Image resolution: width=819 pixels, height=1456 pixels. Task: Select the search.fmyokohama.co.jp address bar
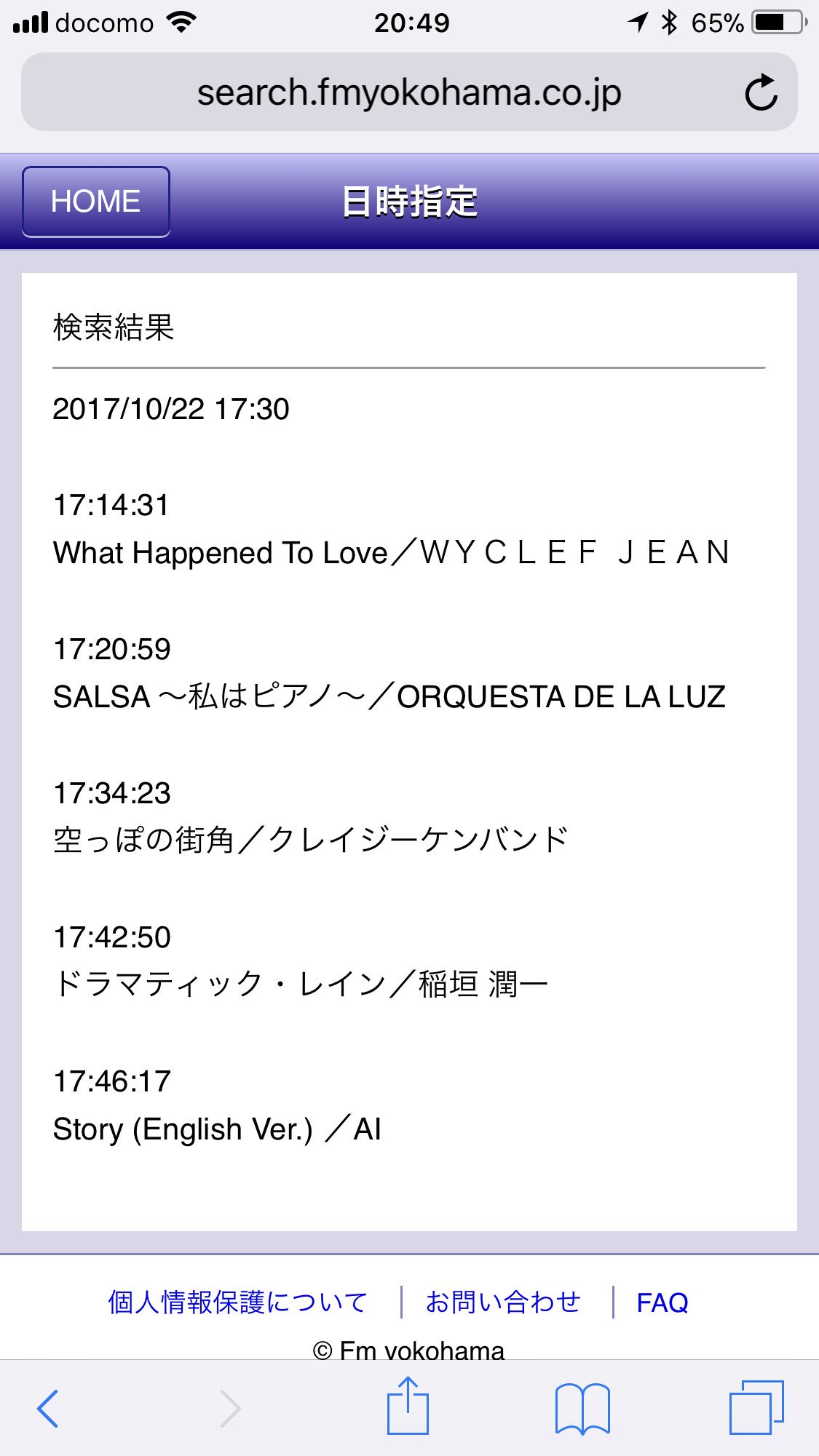click(409, 92)
